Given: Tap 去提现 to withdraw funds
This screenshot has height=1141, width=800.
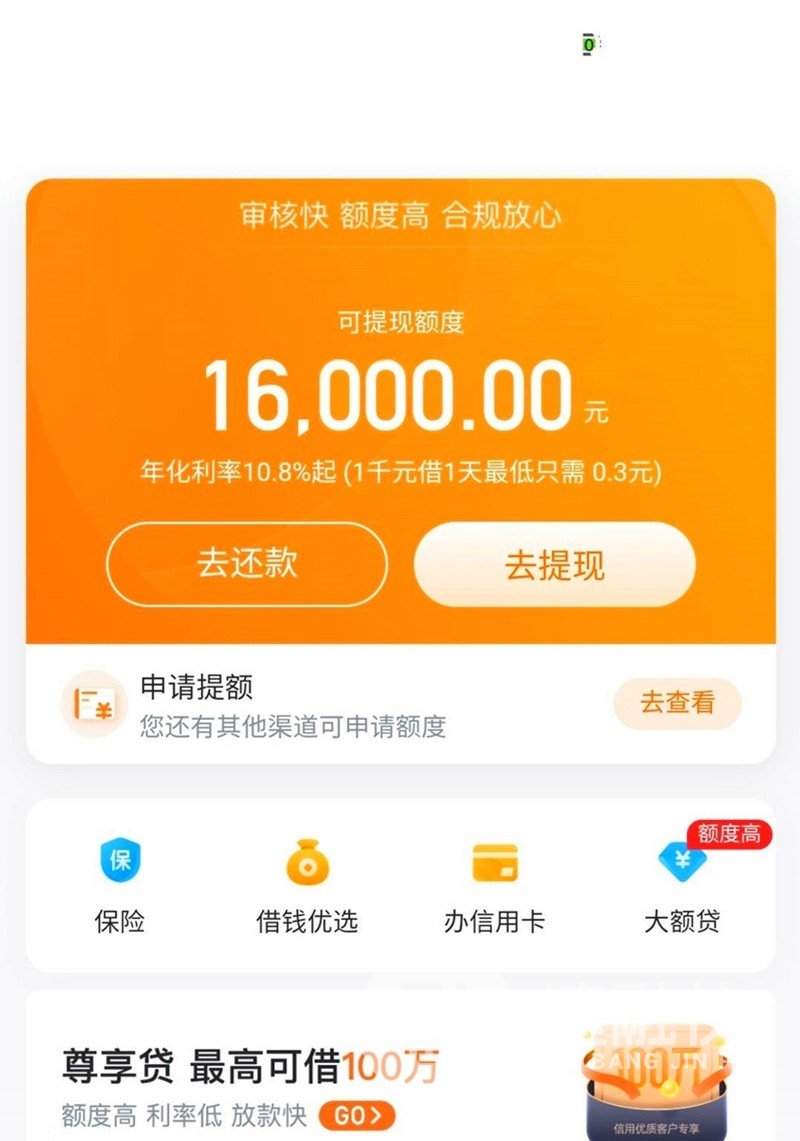Looking at the screenshot, I should point(554,564).
